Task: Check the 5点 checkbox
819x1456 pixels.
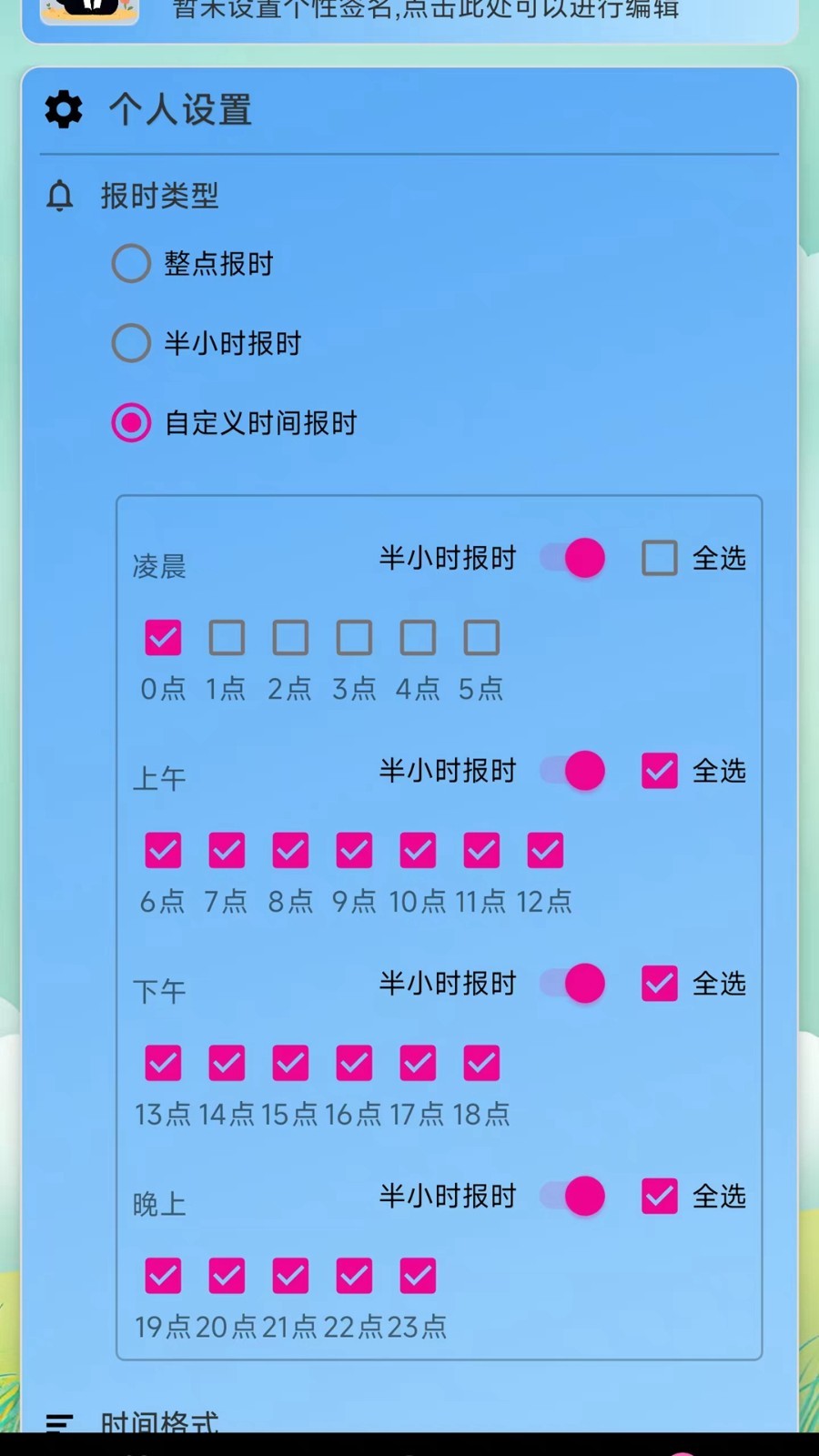Action: pyautogui.click(x=481, y=638)
